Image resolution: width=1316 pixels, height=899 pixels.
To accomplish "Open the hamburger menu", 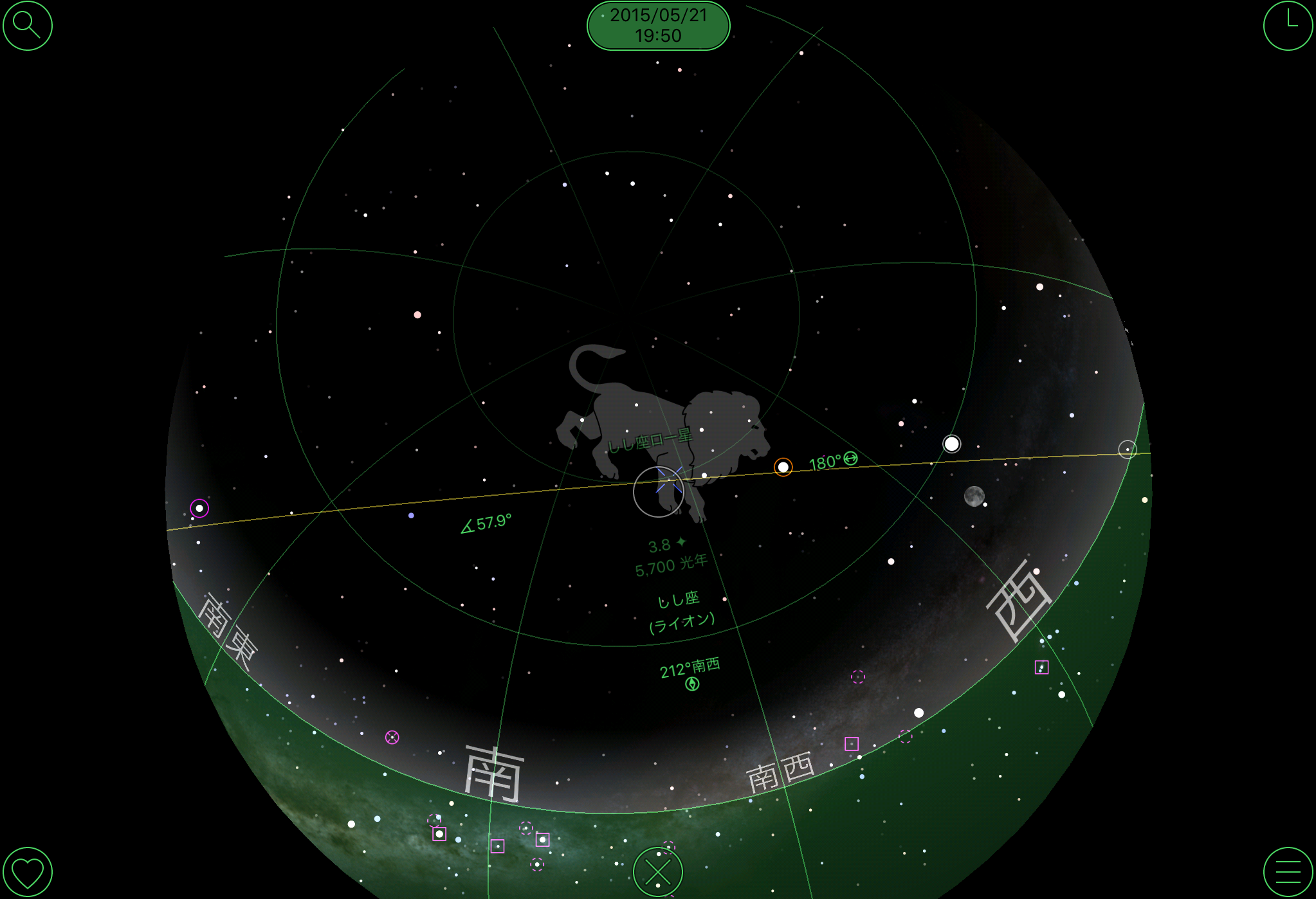I will pyautogui.click(x=1288, y=872).
